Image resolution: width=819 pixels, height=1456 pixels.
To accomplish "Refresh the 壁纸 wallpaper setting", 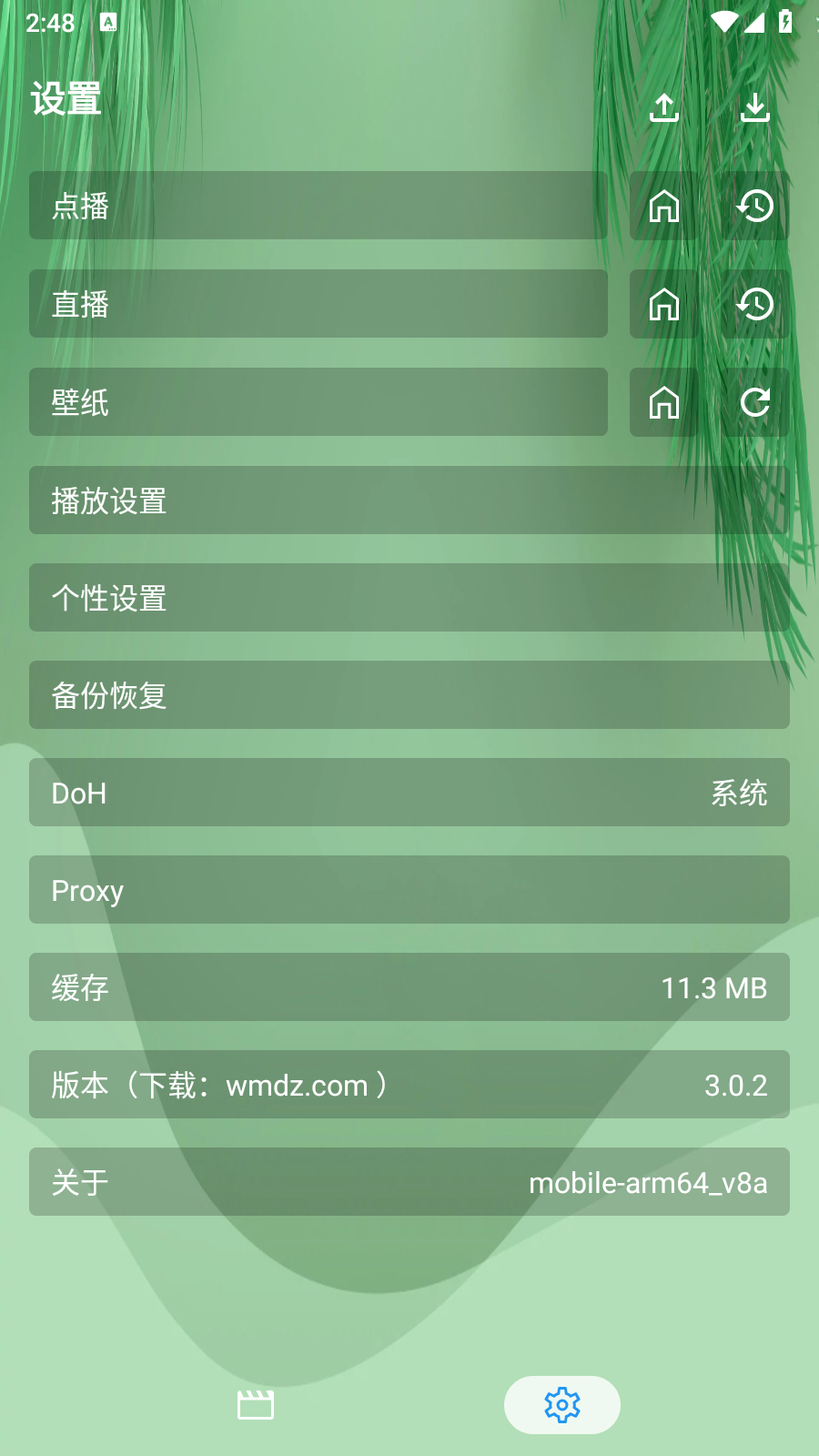I will pyautogui.click(x=755, y=402).
